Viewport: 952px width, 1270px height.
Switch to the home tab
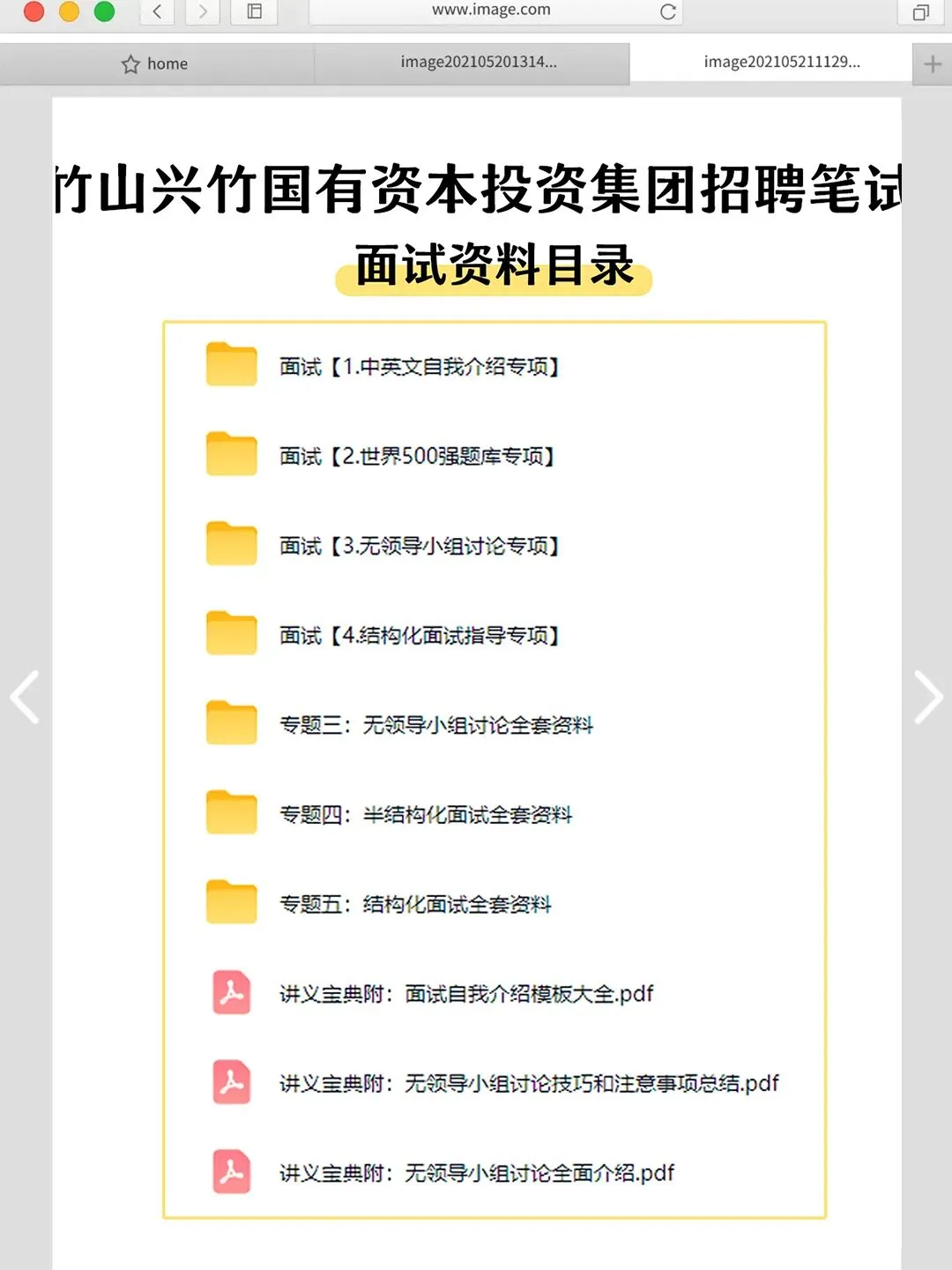click(x=157, y=63)
